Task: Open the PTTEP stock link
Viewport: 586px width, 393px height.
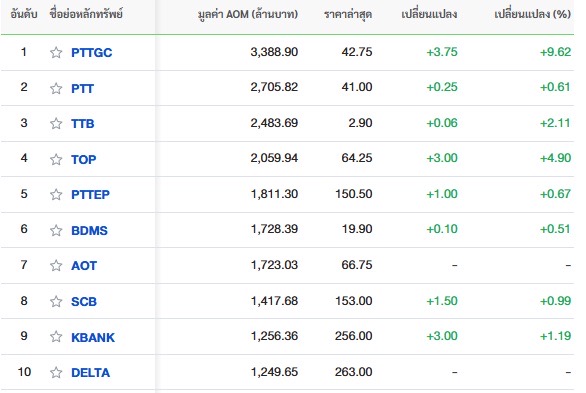Action: coord(90,195)
